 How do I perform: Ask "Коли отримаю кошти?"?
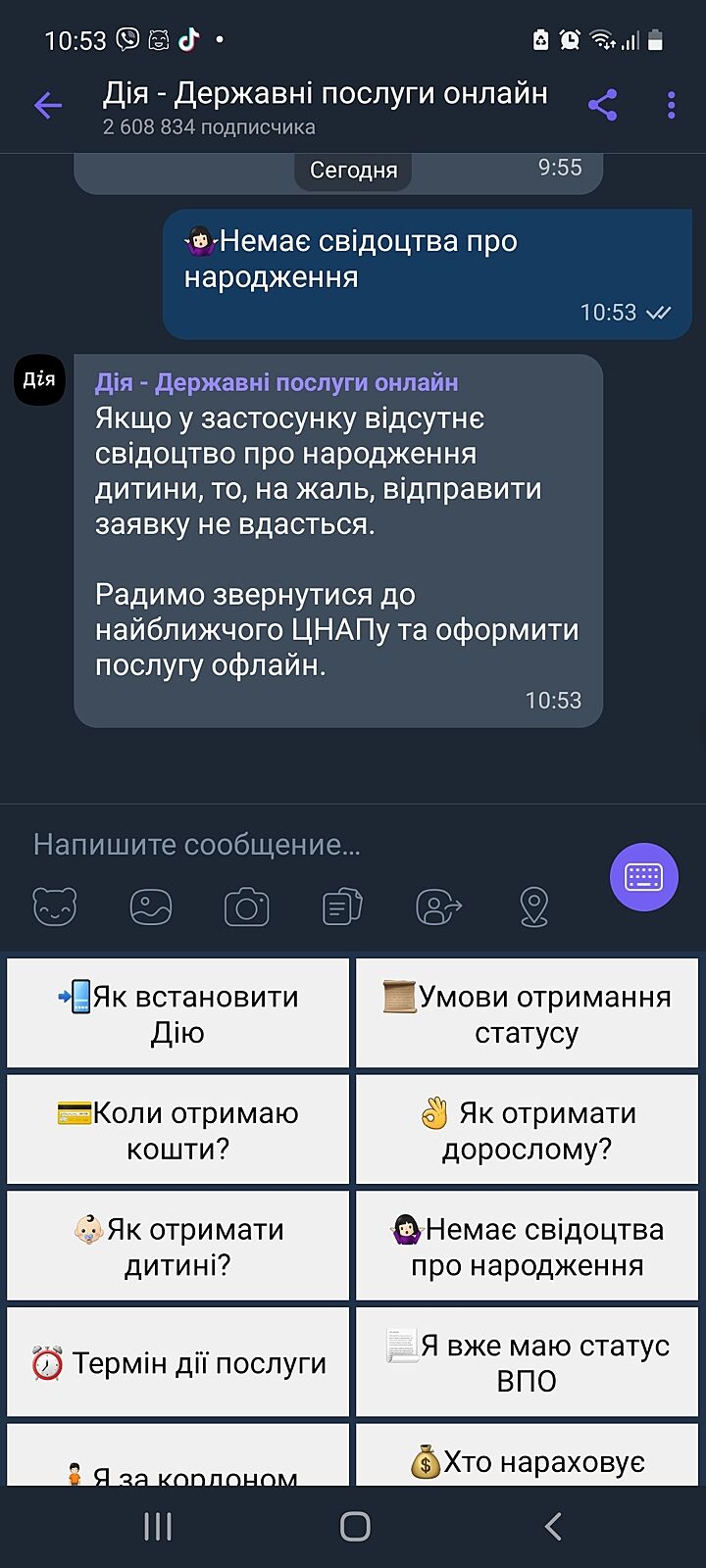coord(177,1130)
